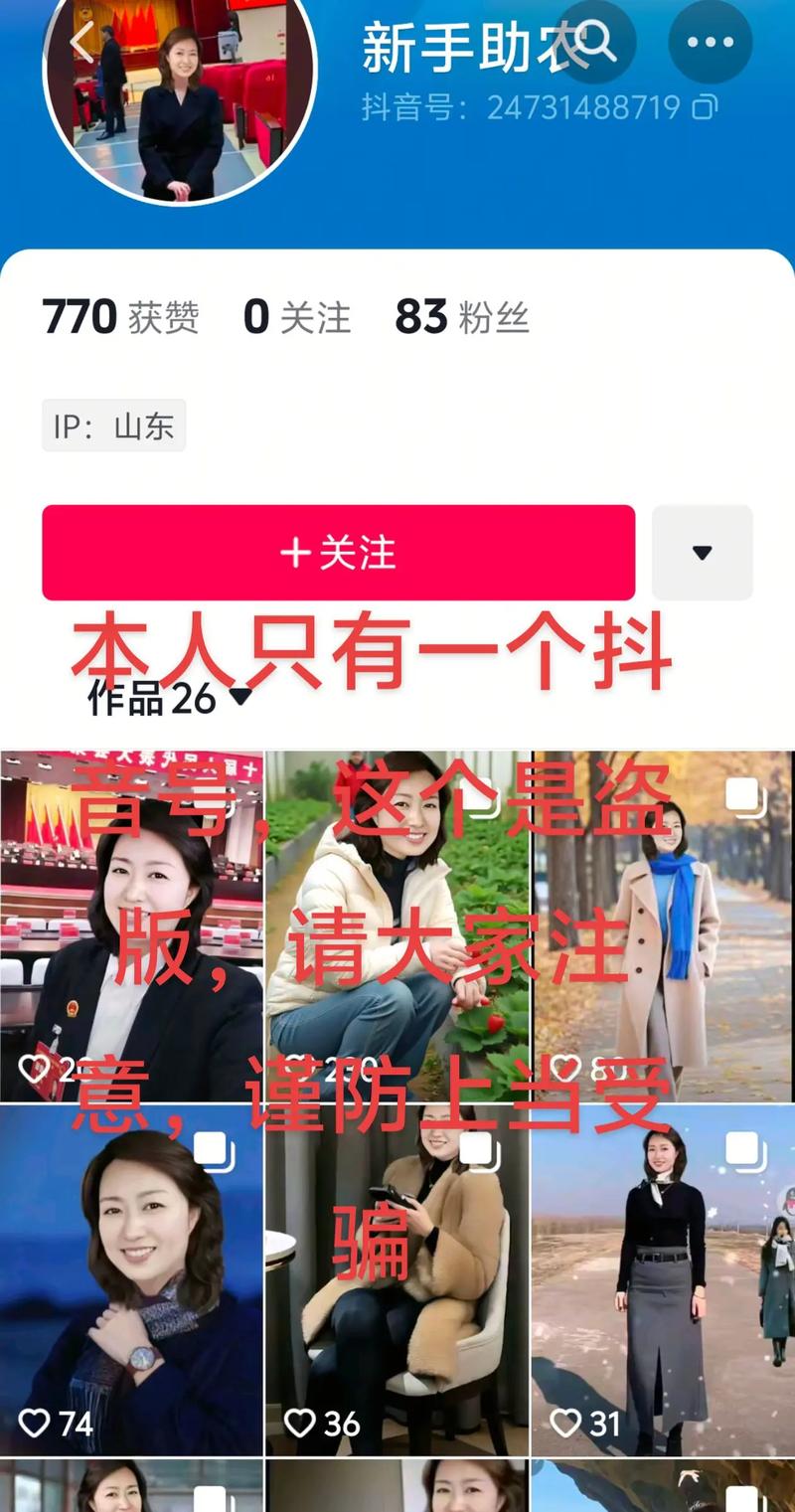Screen dimensions: 795x1512
Task: Follow 新手助农 with the red 关注 button
Action: pyautogui.click(x=338, y=553)
